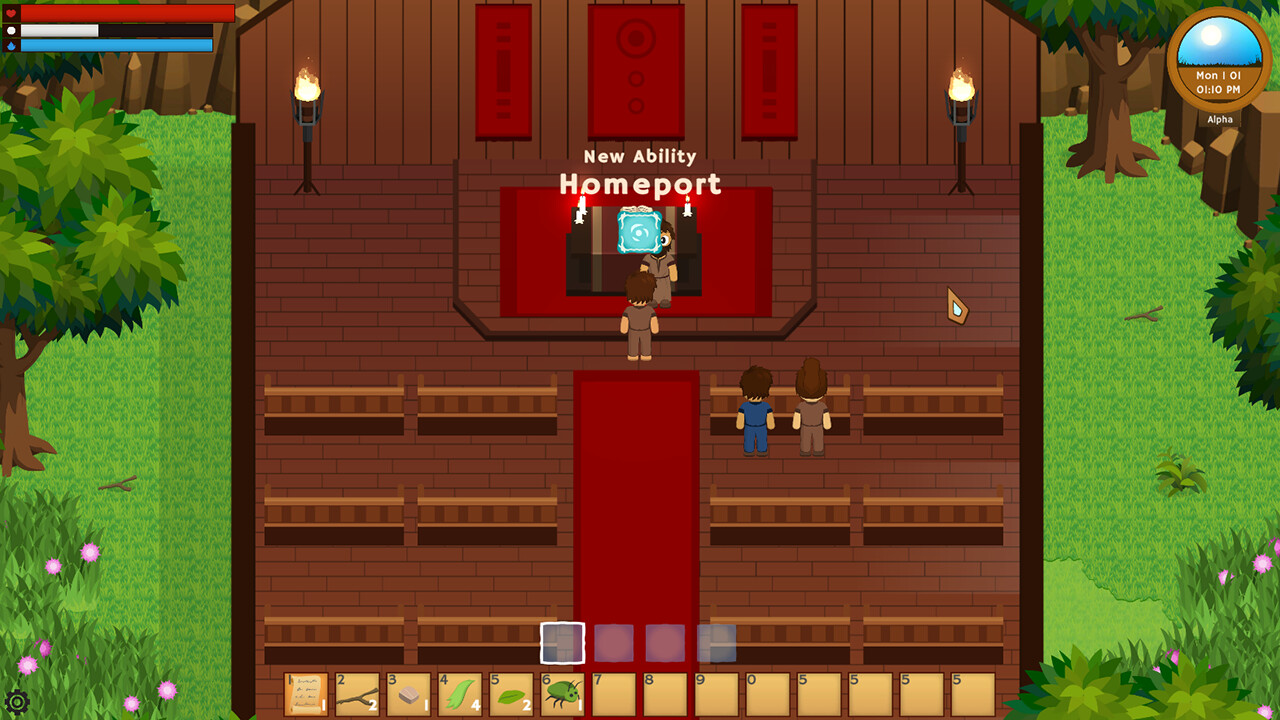1280x720 pixels.
Task: Select the stick in hotbar slot 2
Action: [357, 694]
